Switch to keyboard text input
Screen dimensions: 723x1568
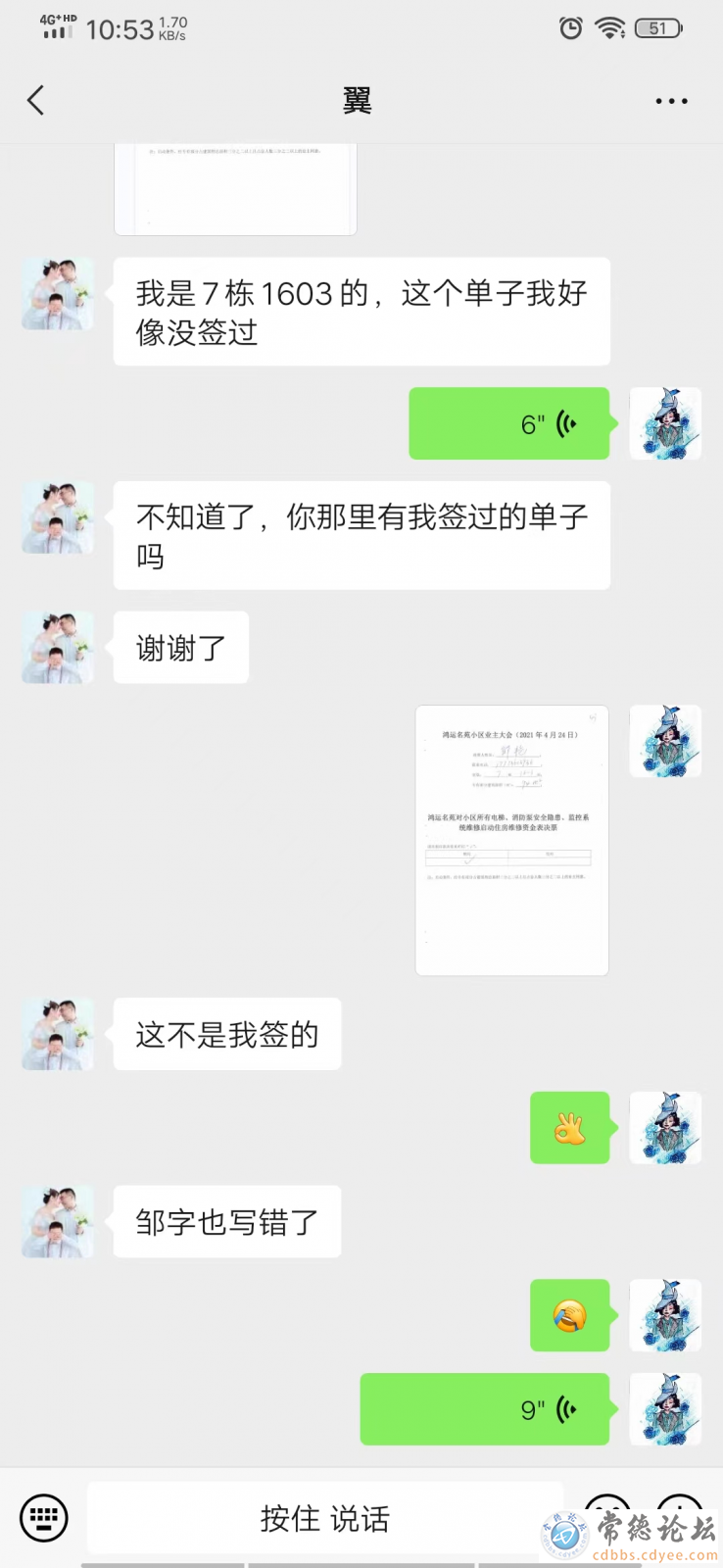44,1518
